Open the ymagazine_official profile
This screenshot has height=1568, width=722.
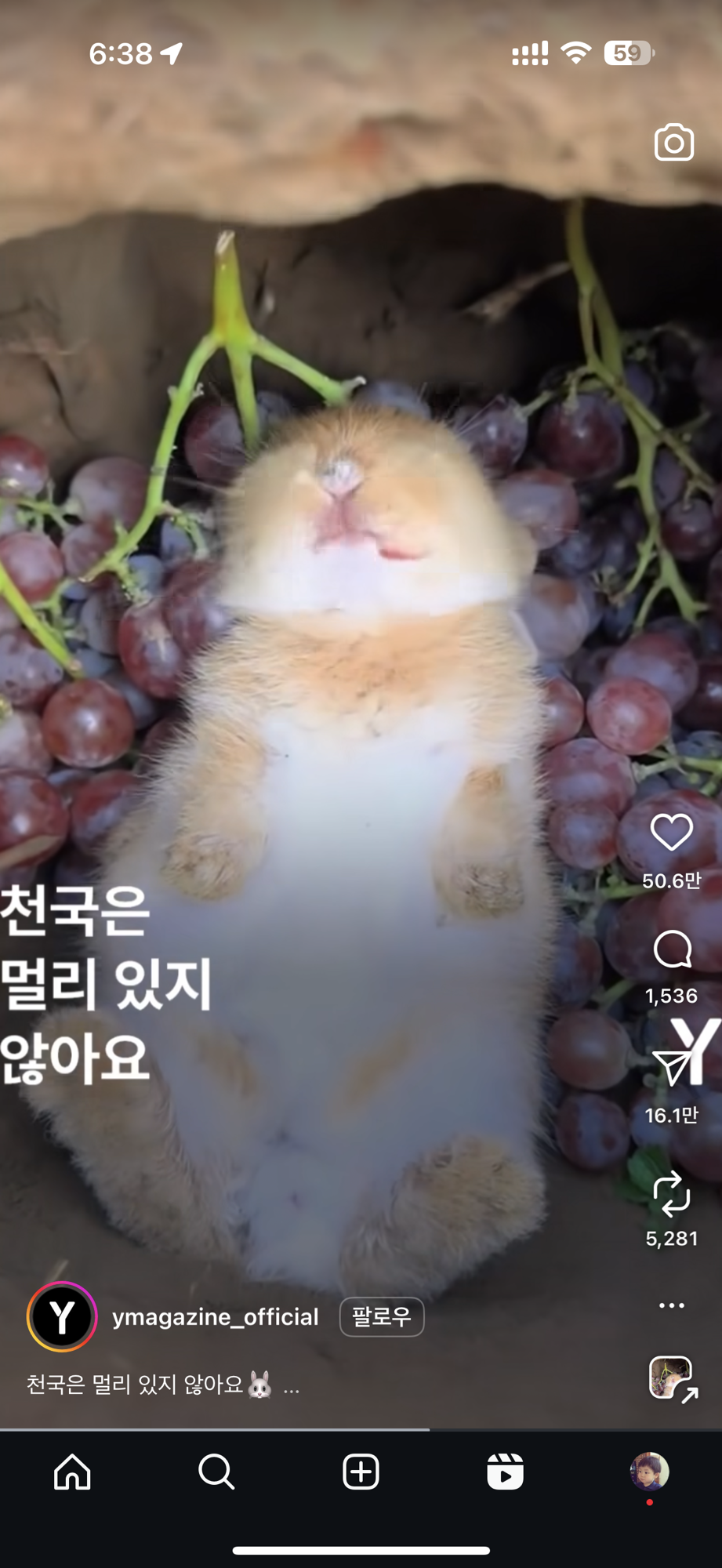(216, 1317)
